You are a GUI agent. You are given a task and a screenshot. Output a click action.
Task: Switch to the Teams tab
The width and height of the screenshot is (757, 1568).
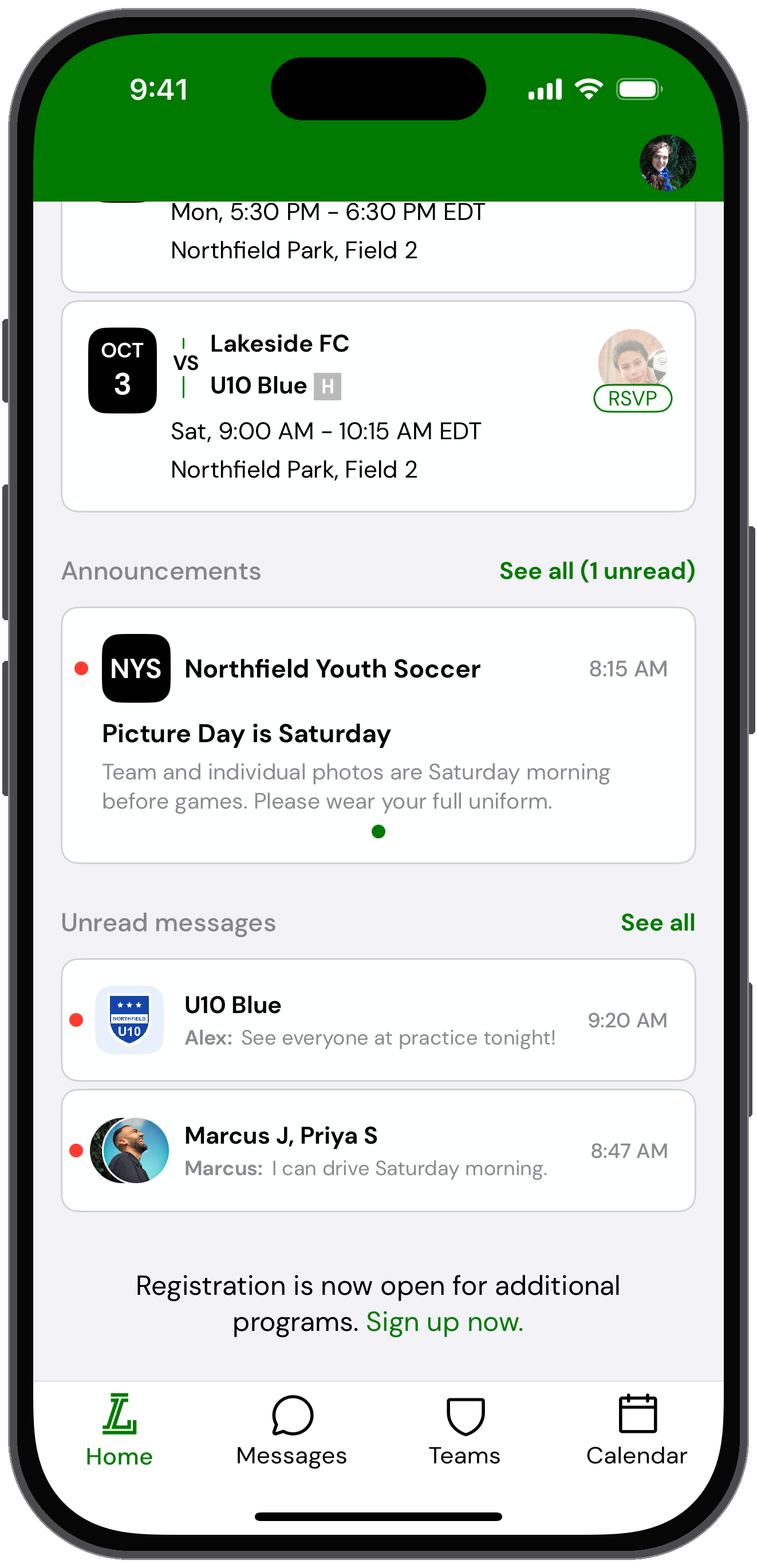(x=464, y=1430)
